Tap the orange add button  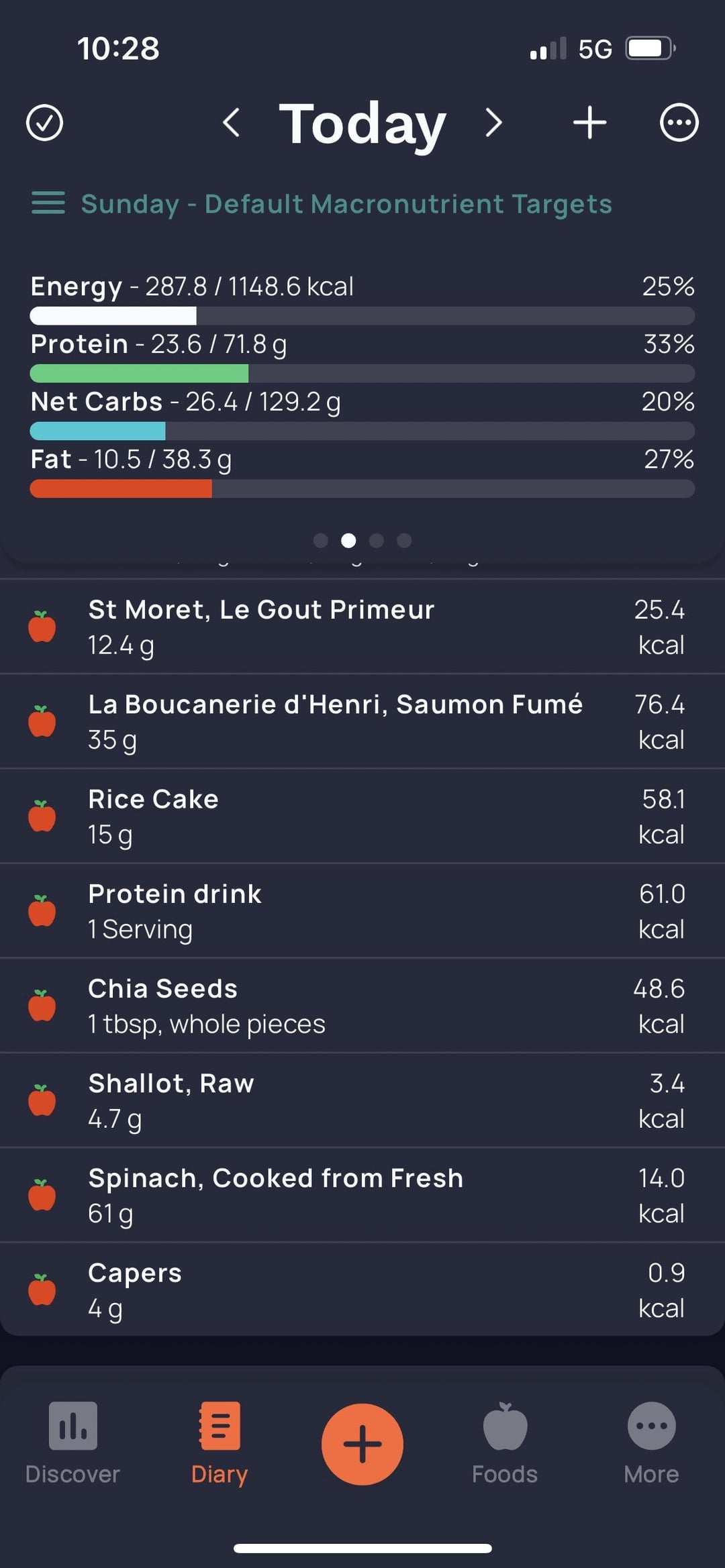(362, 1444)
